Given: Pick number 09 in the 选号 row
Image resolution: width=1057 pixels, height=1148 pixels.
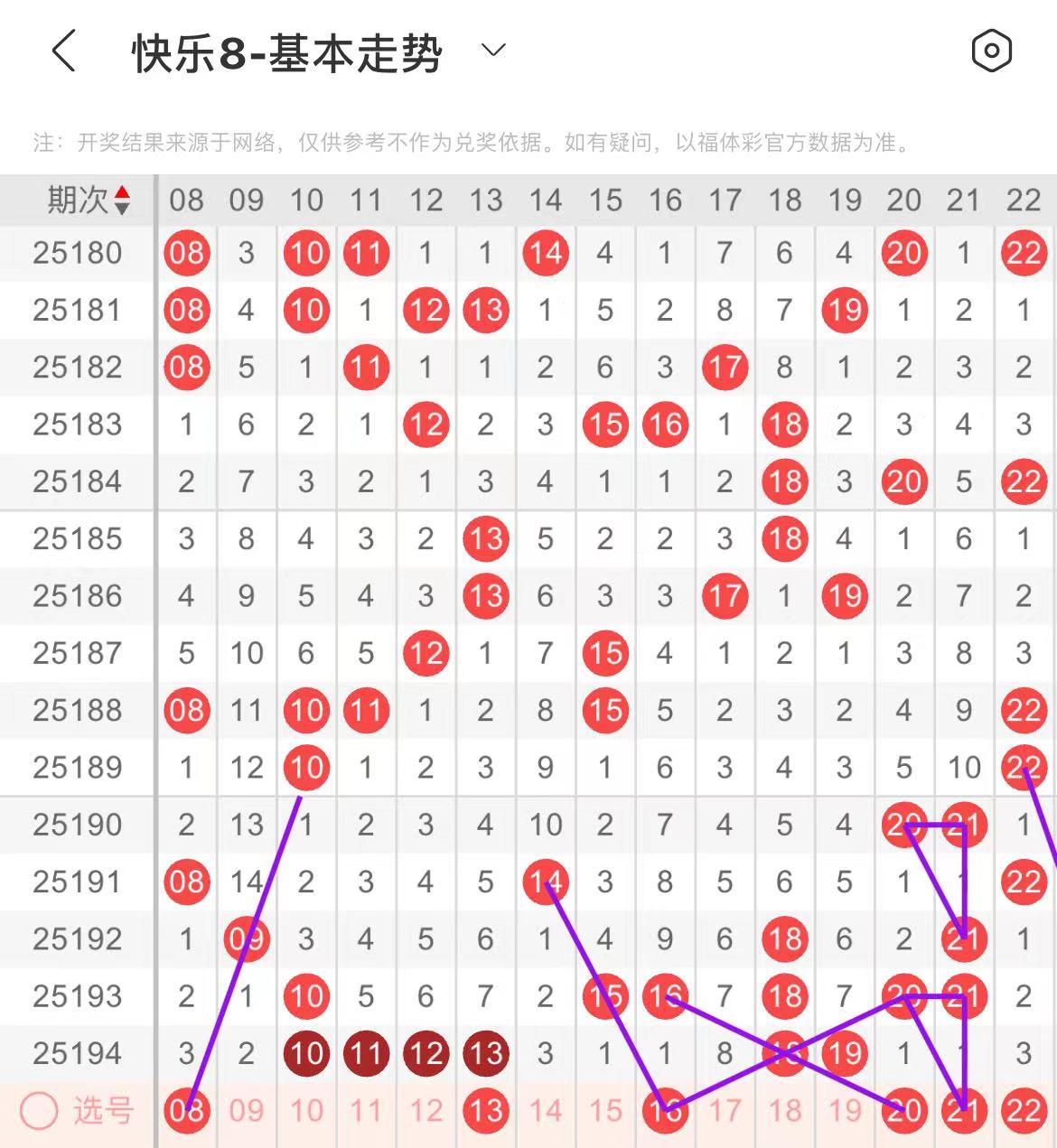Looking at the screenshot, I should tap(246, 1110).
